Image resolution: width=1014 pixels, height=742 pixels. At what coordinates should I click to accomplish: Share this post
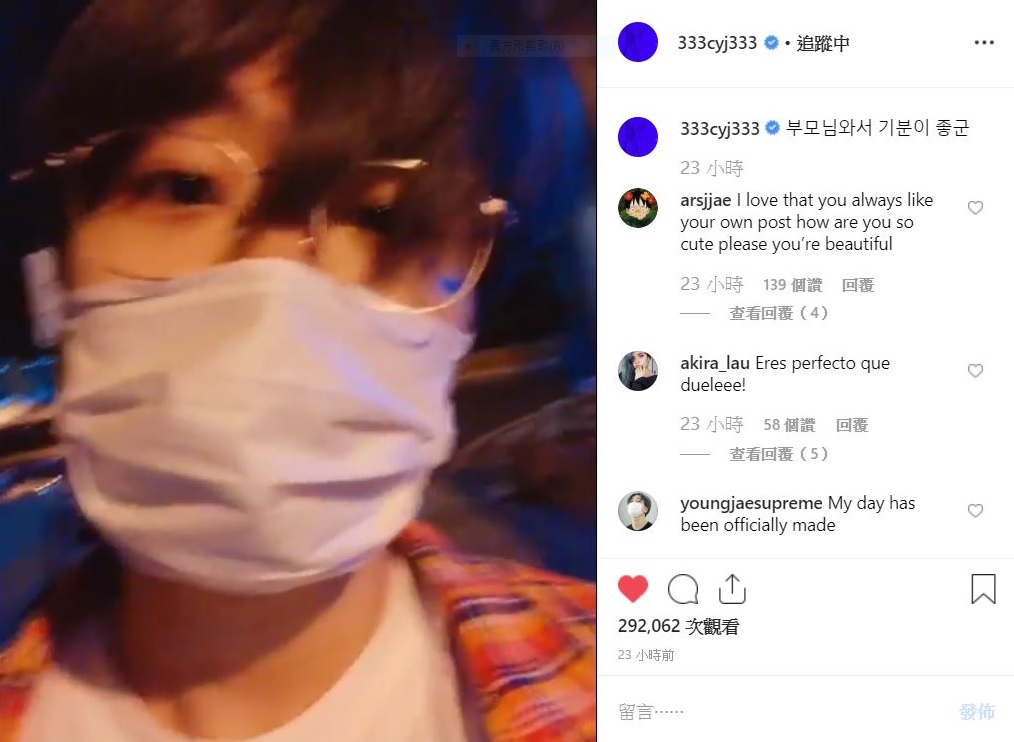point(732,589)
